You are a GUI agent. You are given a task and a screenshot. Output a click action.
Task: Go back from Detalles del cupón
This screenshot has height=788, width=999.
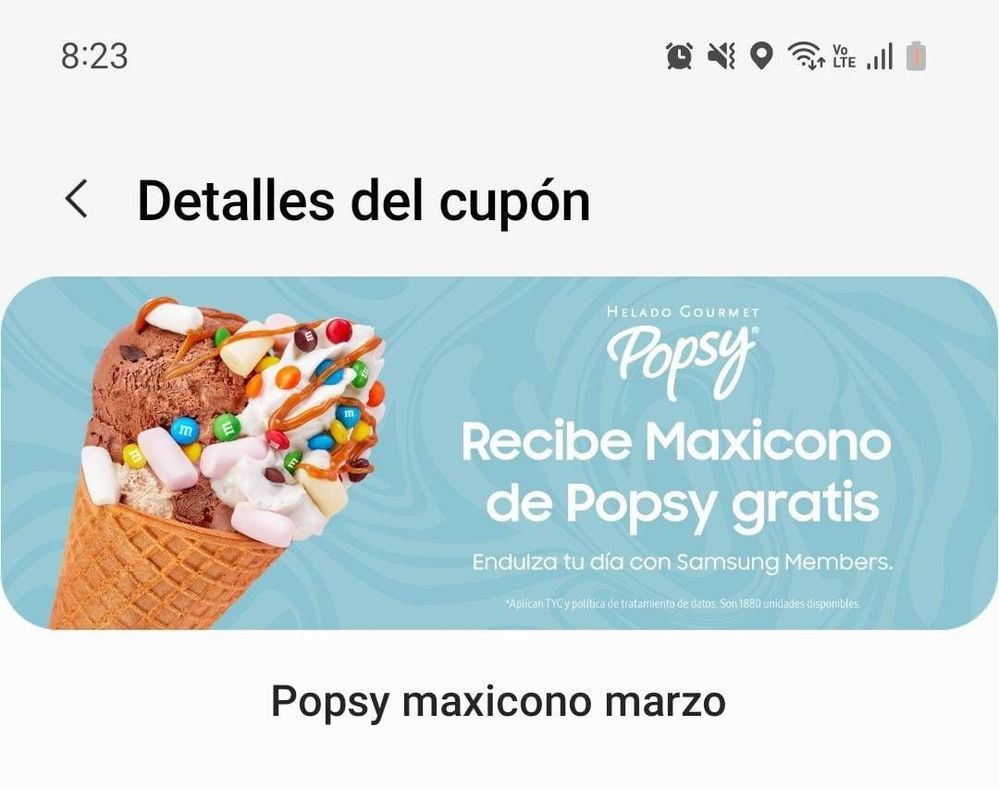(77, 199)
